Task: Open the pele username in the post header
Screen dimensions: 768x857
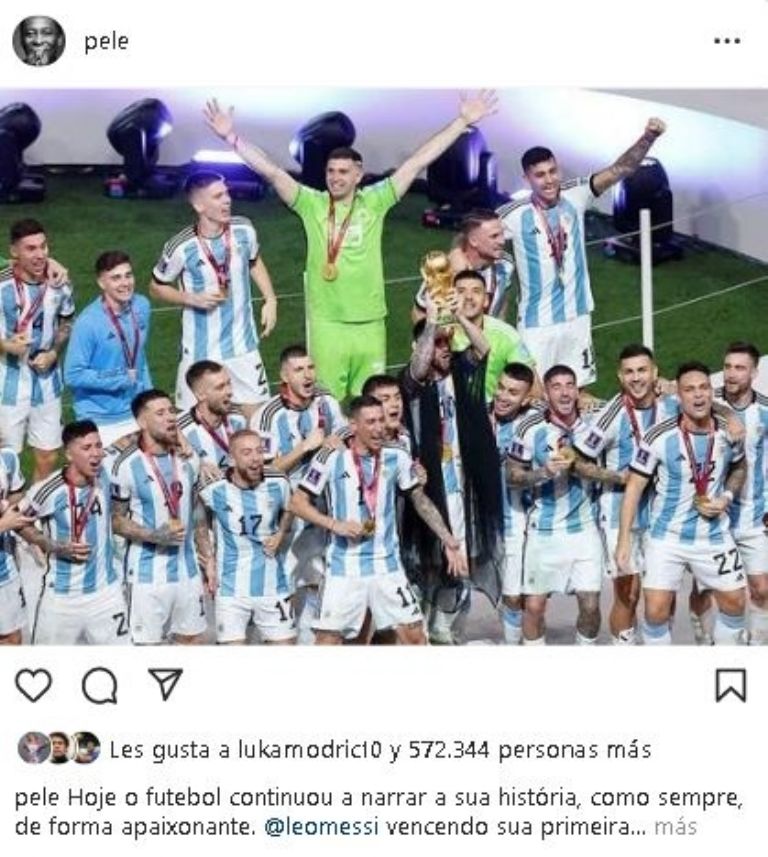Action: 106,42
